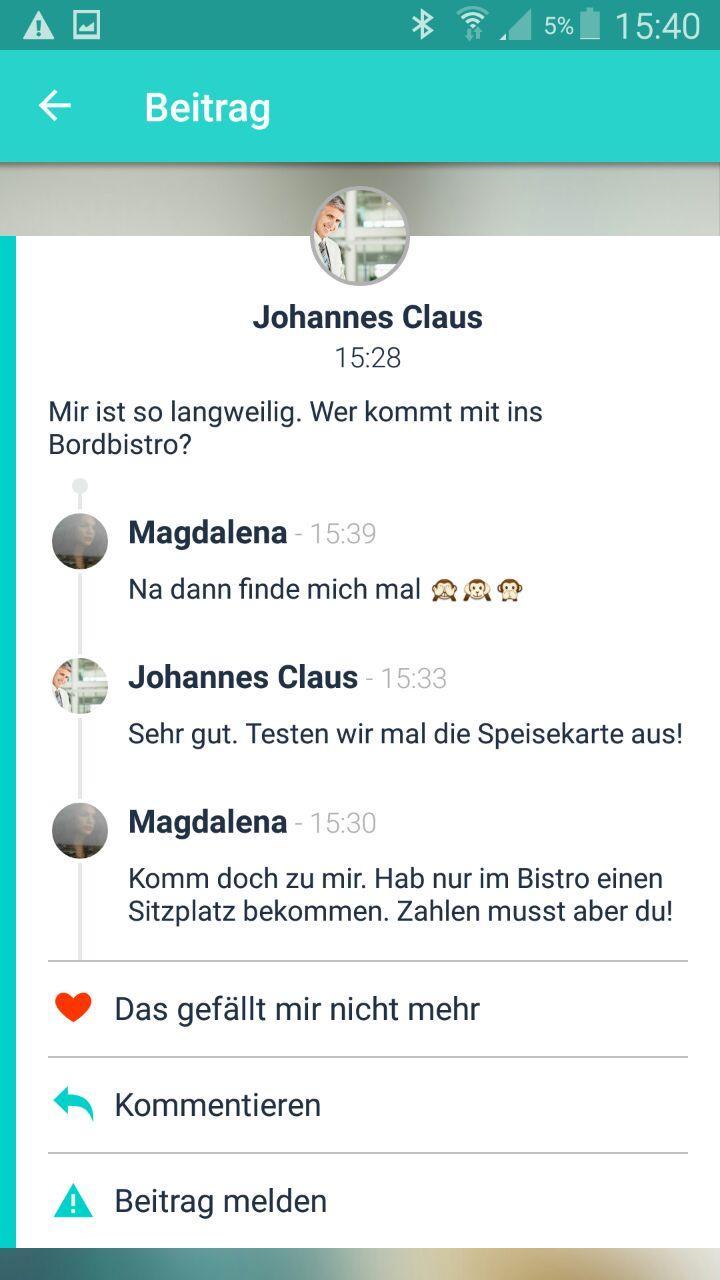
Task: Select the blue reply arrow icon
Action: [72, 1104]
